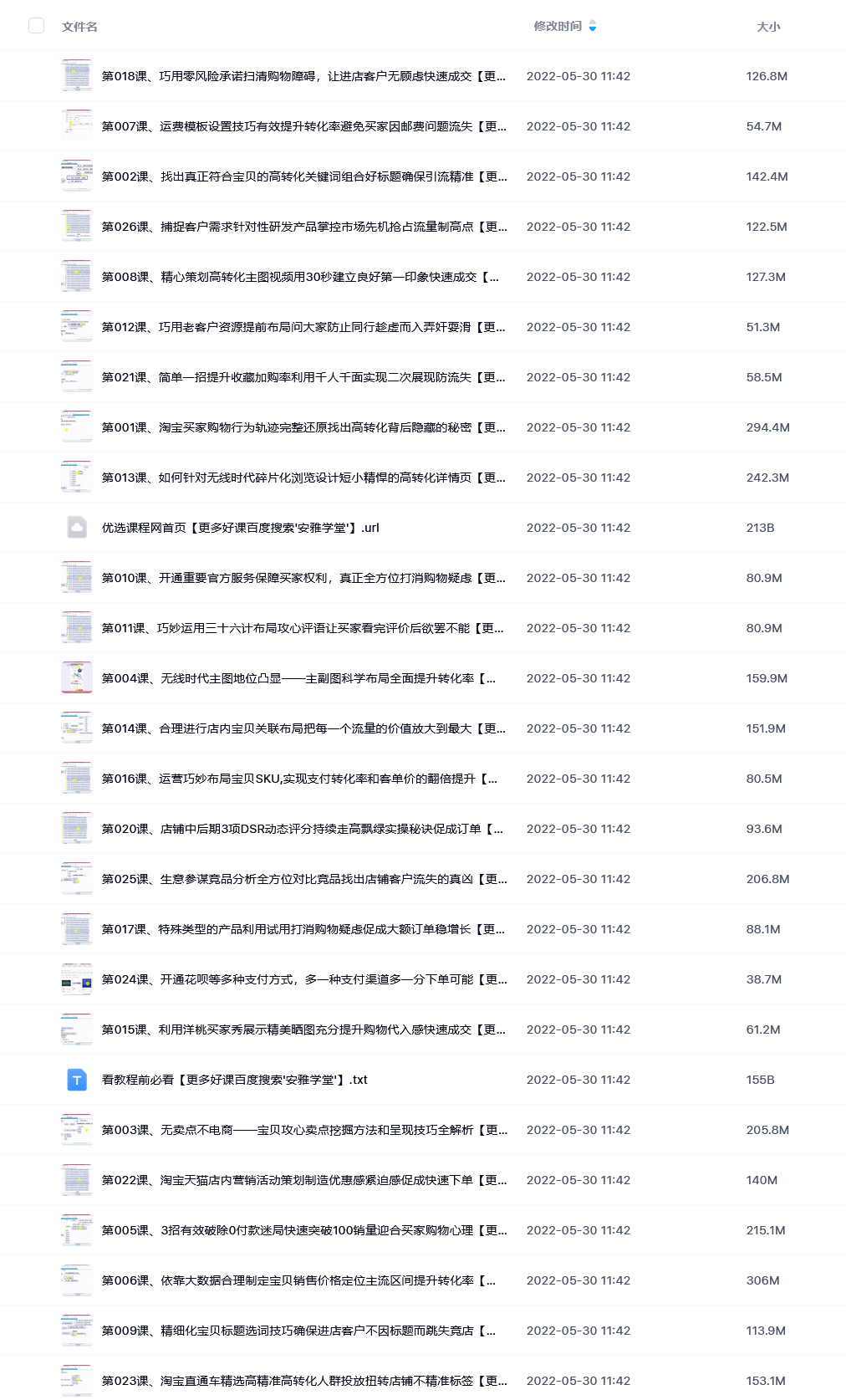Sort files by 修改时间
The image size is (846, 1400).
click(x=558, y=26)
